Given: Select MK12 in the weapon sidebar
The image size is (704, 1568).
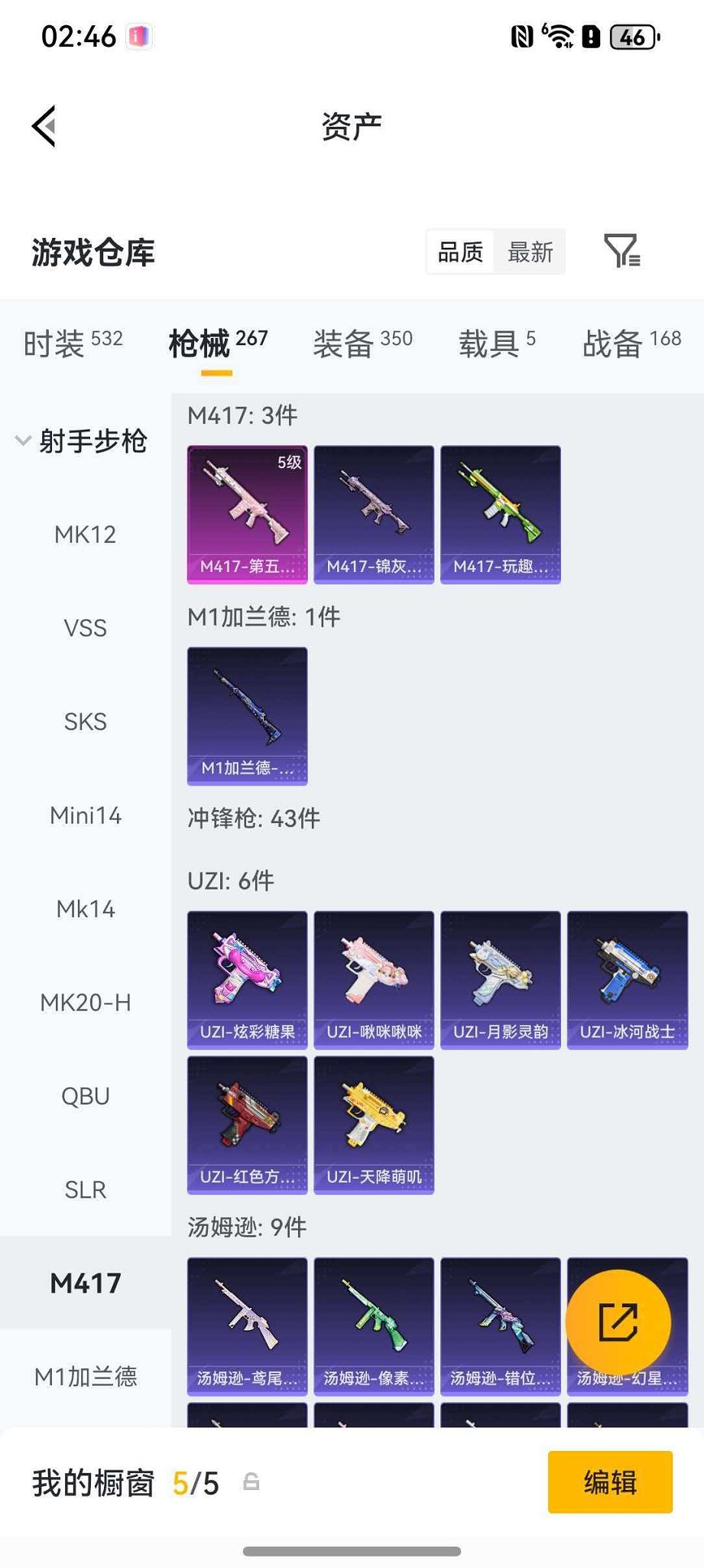Looking at the screenshot, I should tap(85, 534).
